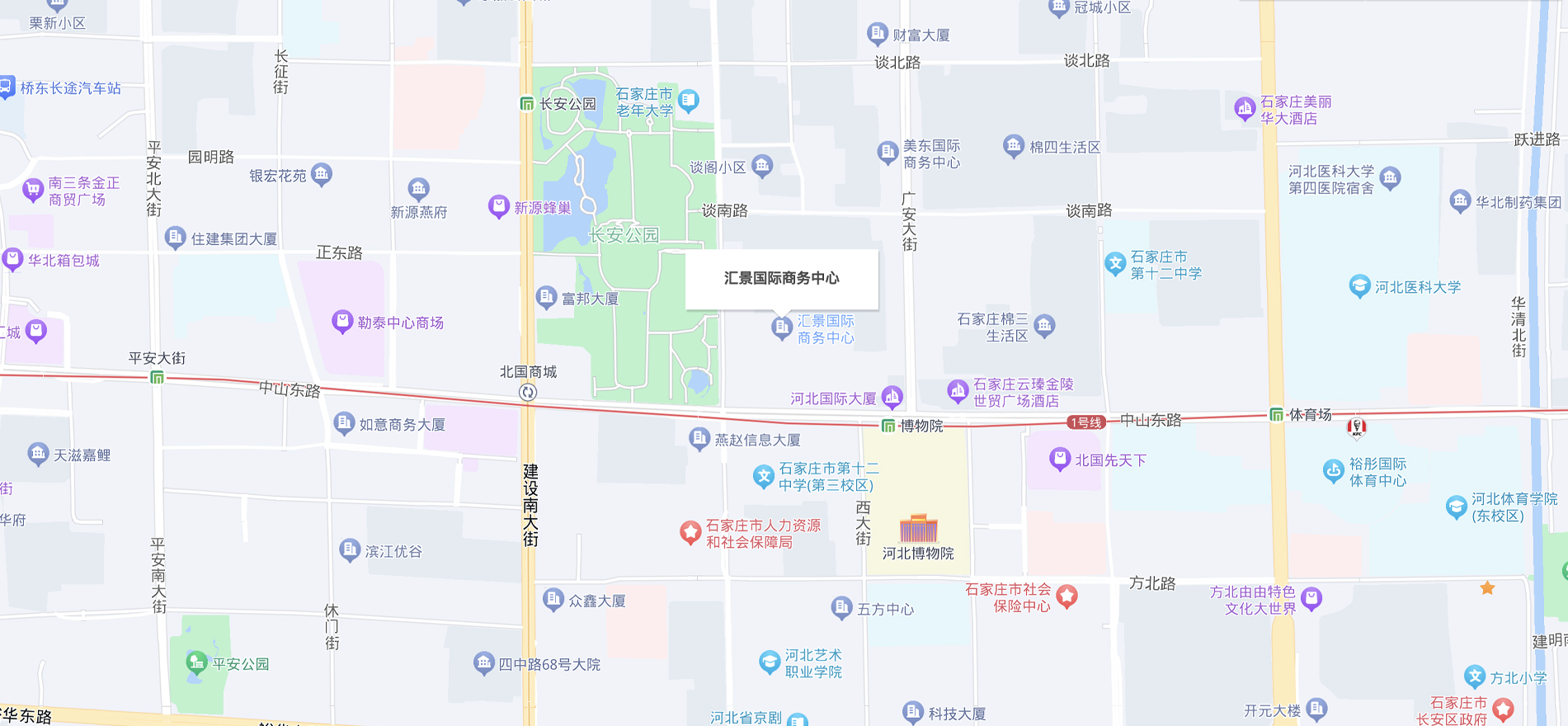
Task: Tap the 裕彤国际体育中心 marker
Action: pos(1333,470)
